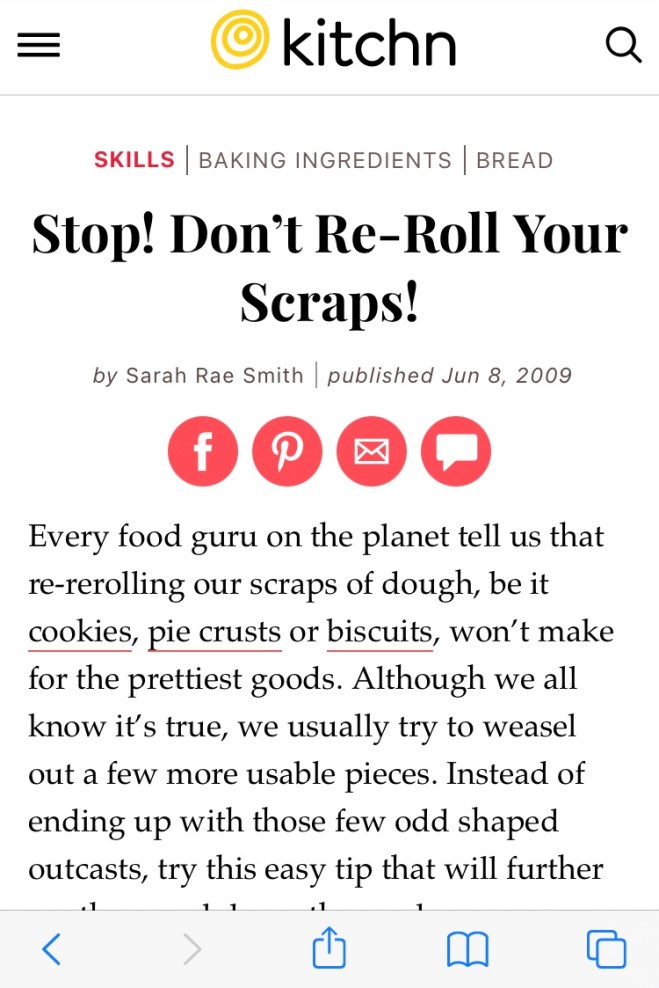The height and width of the screenshot is (988, 659).
Task: Share this article by email
Action: tap(371, 452)
